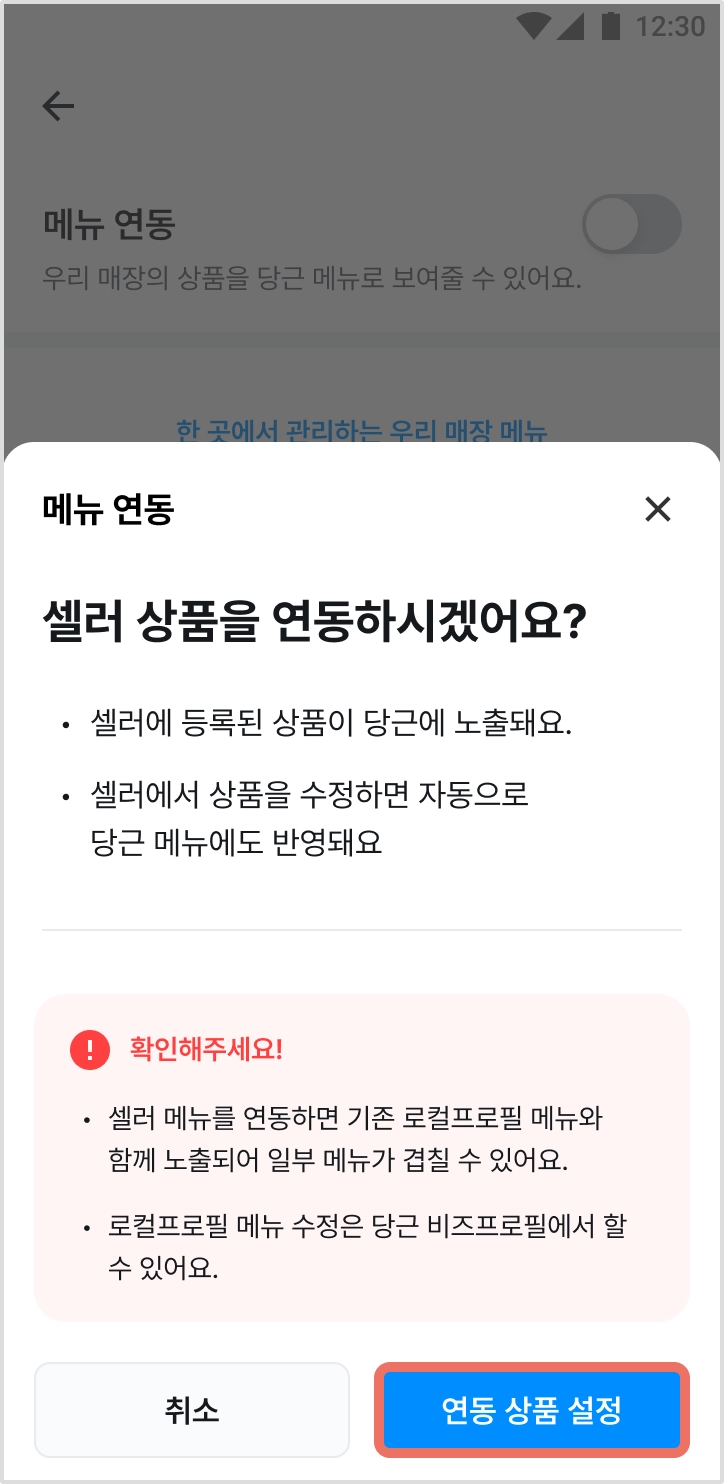Confirm with 연동 상품 설정 button
The width and height of the screenshot is (724, 1484).
point(532,1410)
